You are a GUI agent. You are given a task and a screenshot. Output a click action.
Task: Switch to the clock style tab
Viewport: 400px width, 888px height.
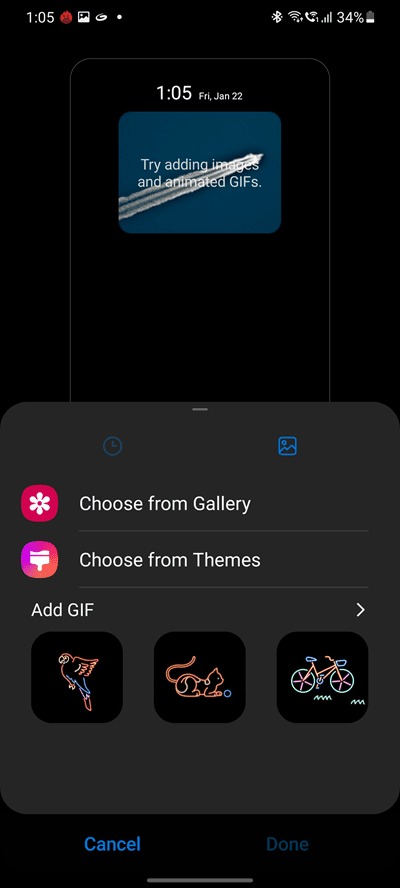pos(113,446)
